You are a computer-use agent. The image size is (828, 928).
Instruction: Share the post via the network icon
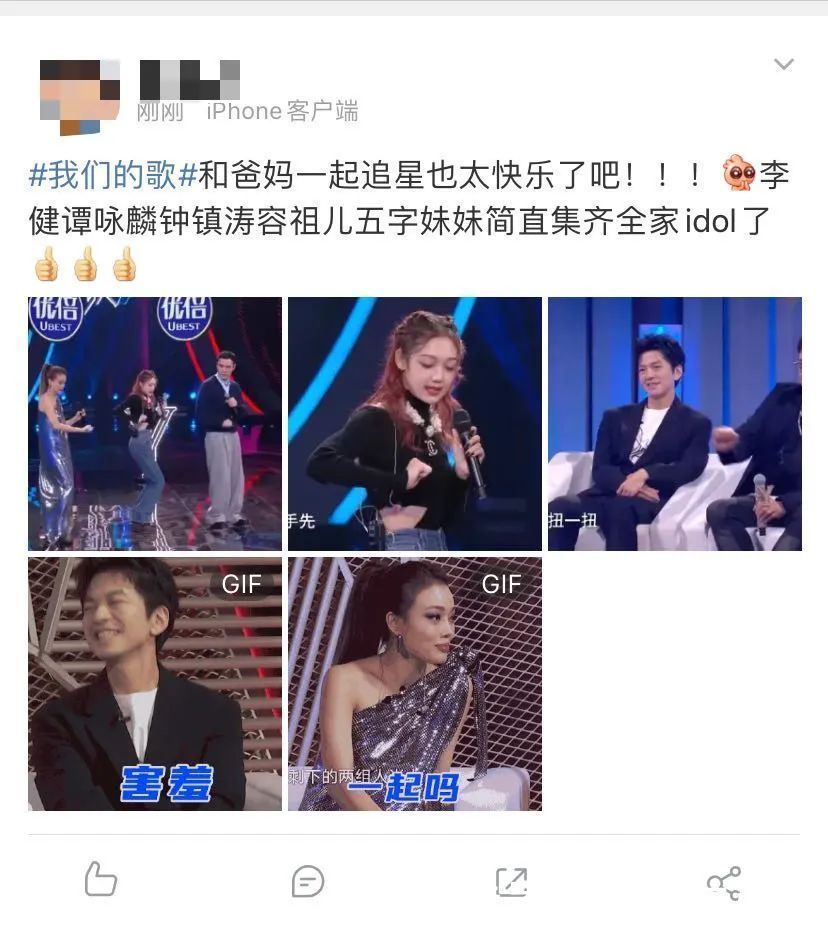click(725, 880)
